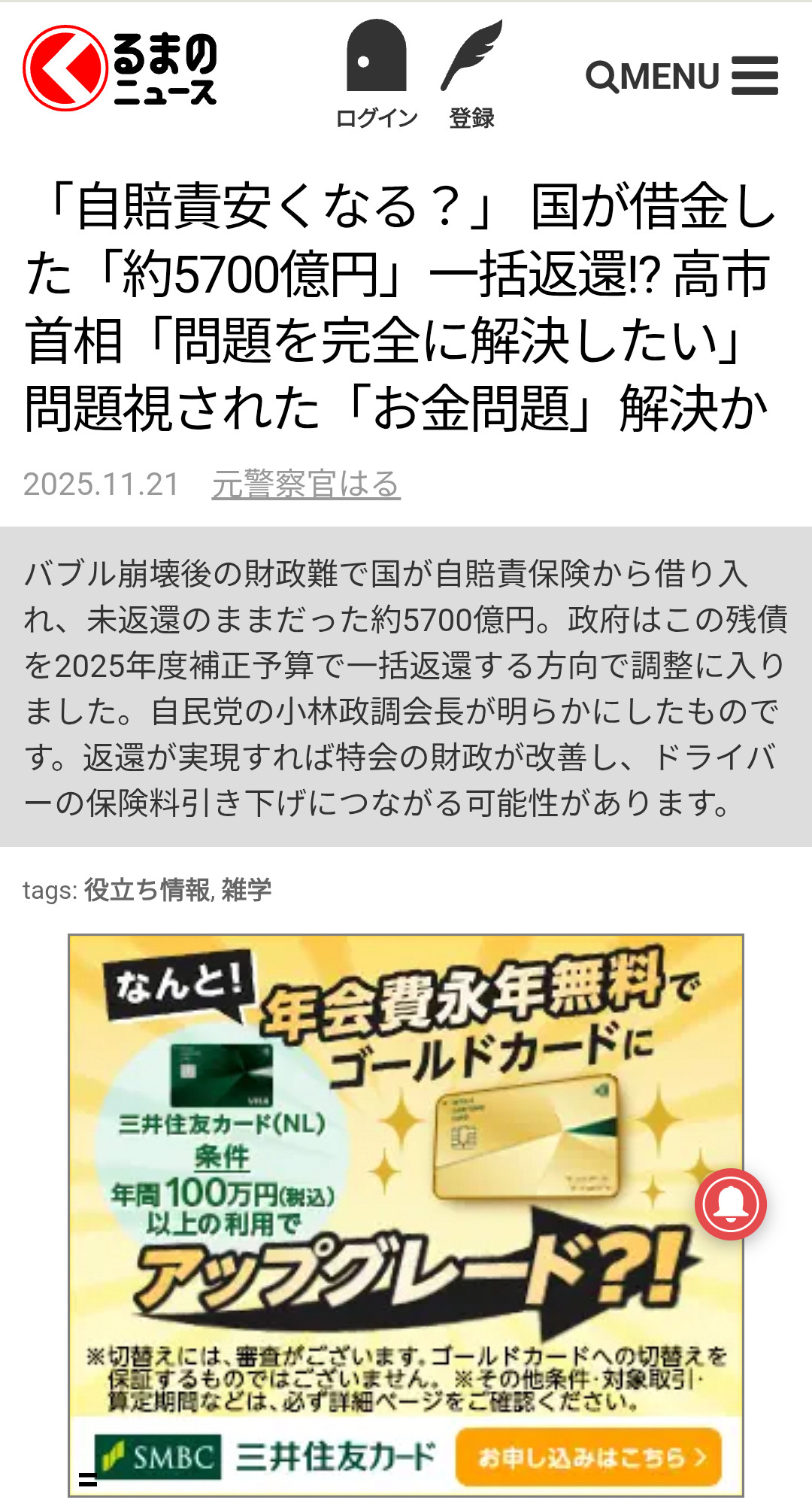
Task: Tap the red notification bell button
Action: (x=730, y=1204)
